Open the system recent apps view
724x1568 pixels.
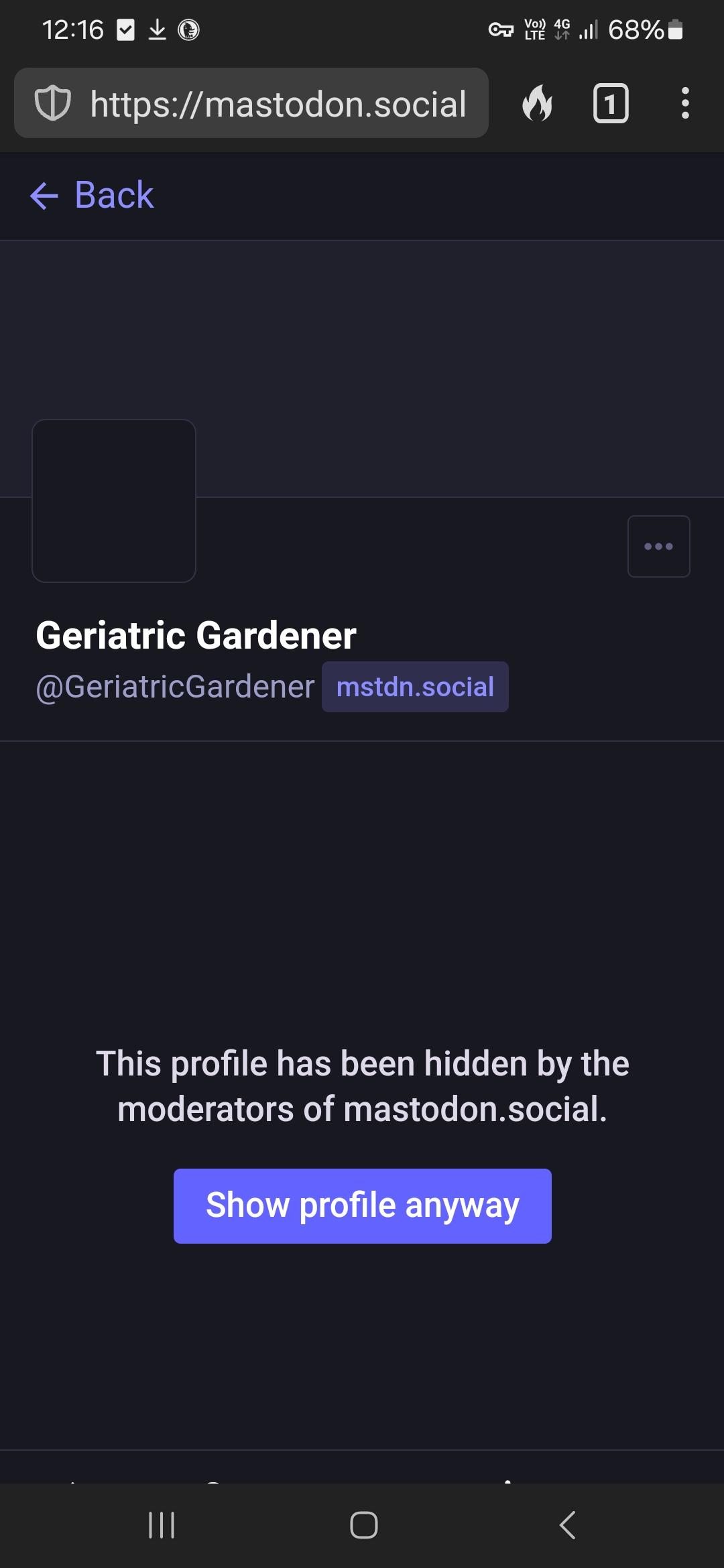click(162, 1525)
